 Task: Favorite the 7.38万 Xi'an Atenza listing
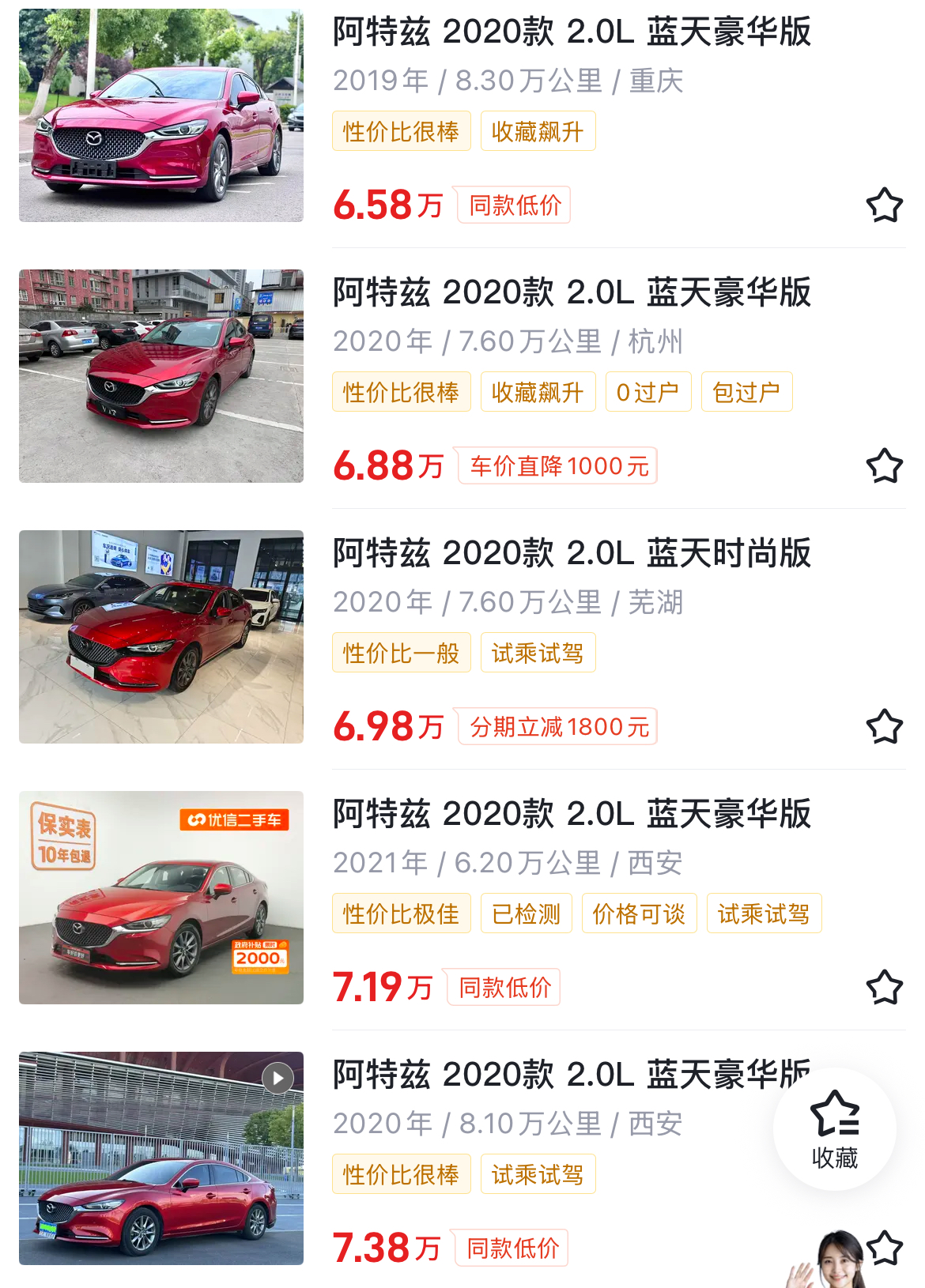click(885, 1248)
